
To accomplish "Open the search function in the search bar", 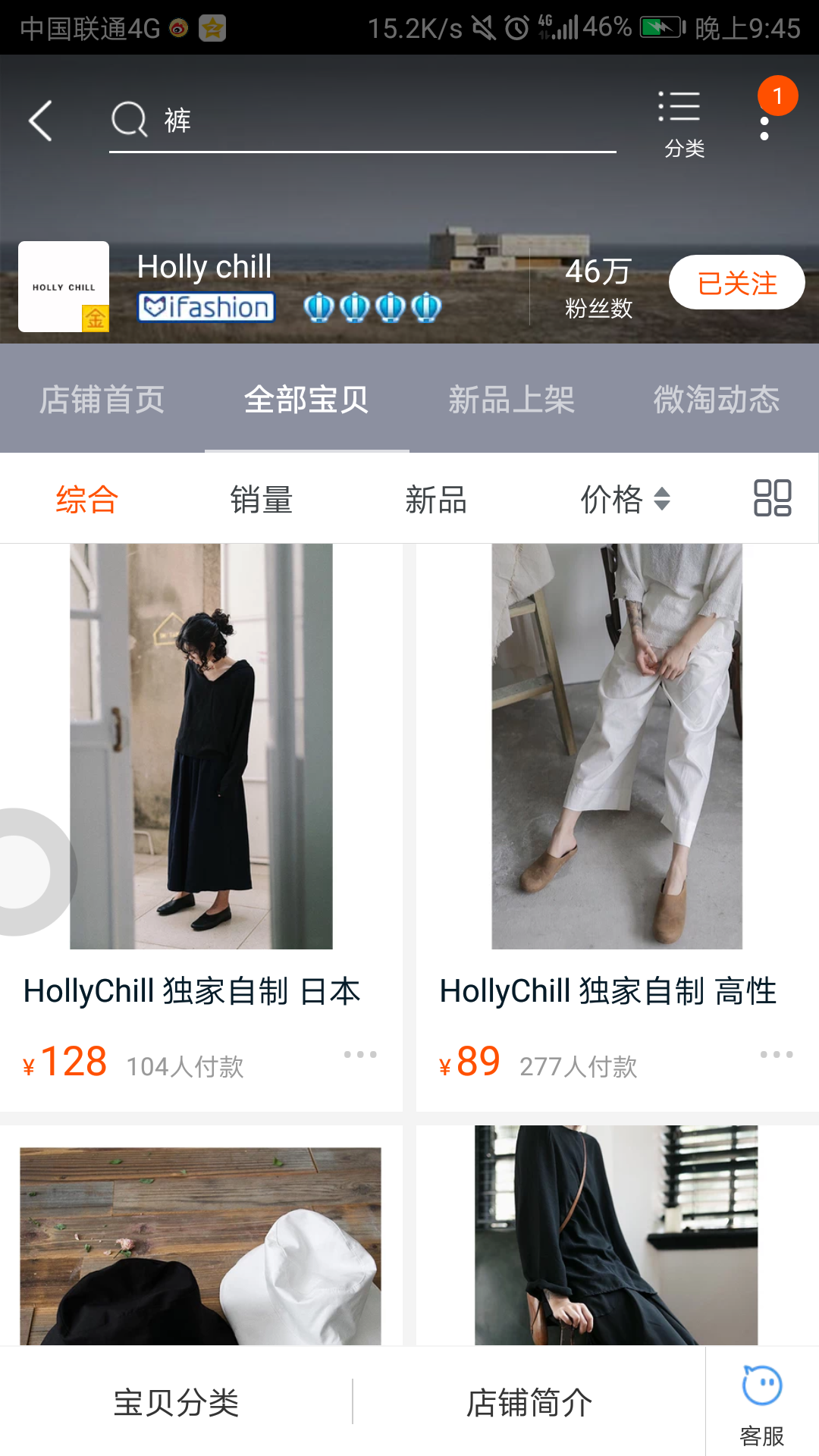I will point(129,120).
